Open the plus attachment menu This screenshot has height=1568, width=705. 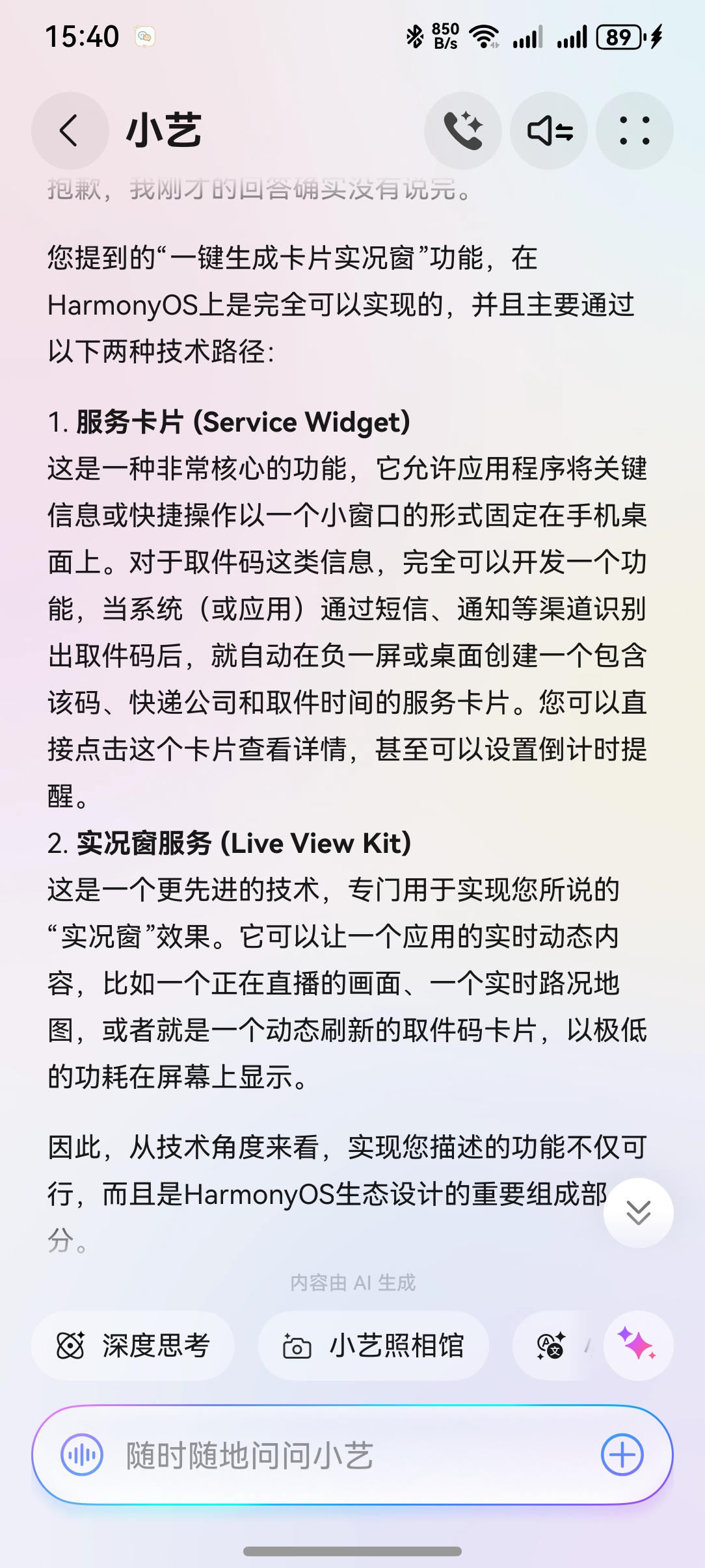click(x=622, y=1455)
